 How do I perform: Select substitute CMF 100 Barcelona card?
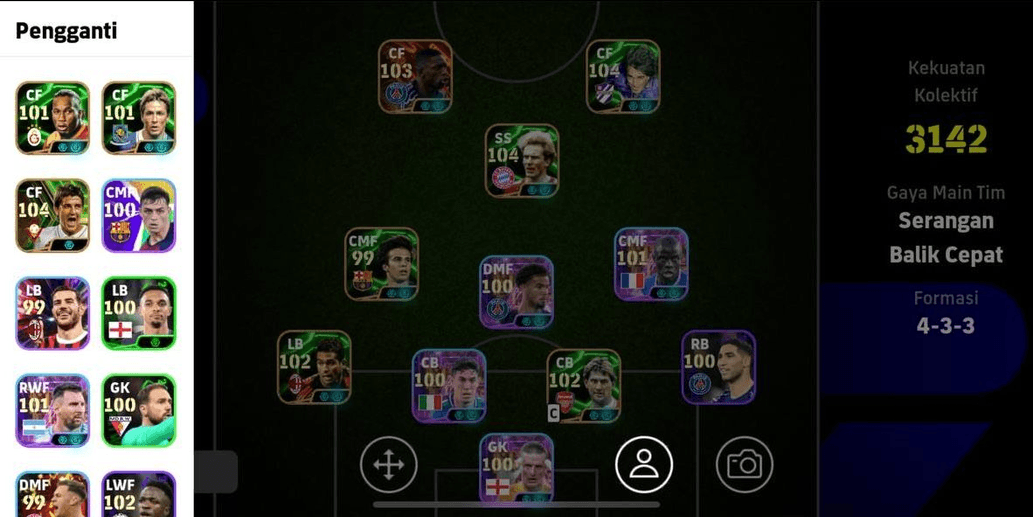139,216
